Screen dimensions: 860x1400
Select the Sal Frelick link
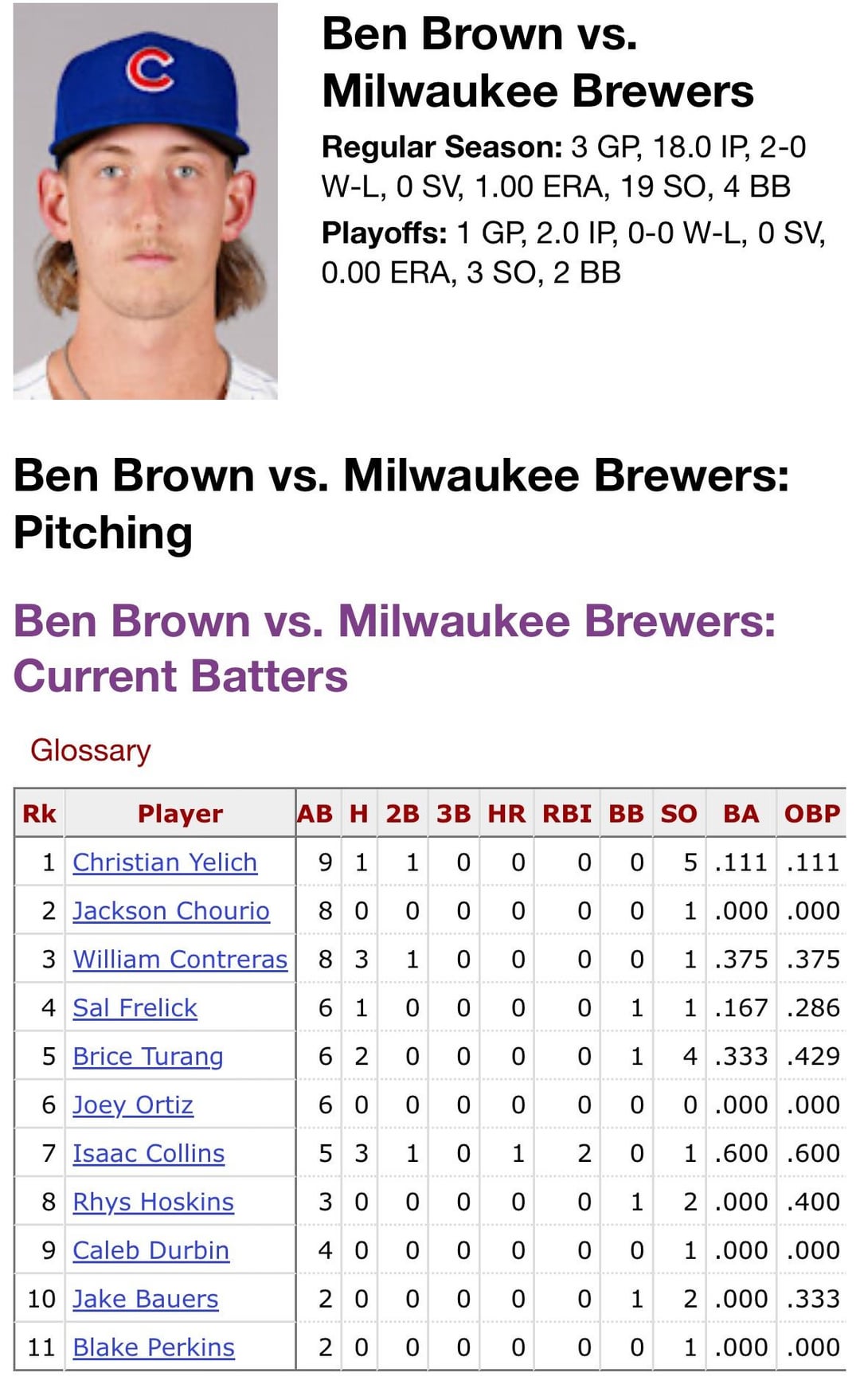point(135,1007)
